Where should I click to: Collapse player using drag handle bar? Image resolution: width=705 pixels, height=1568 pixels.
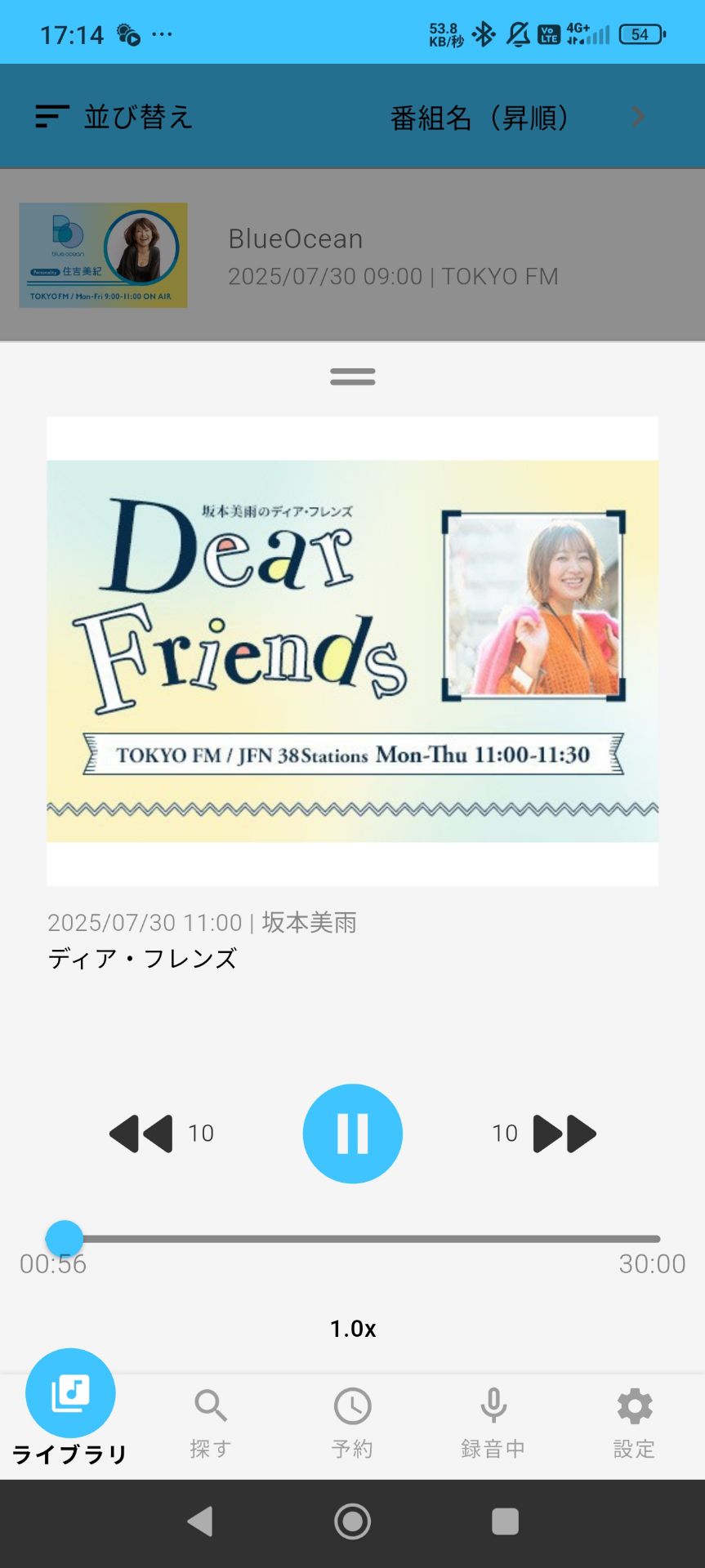352,375
